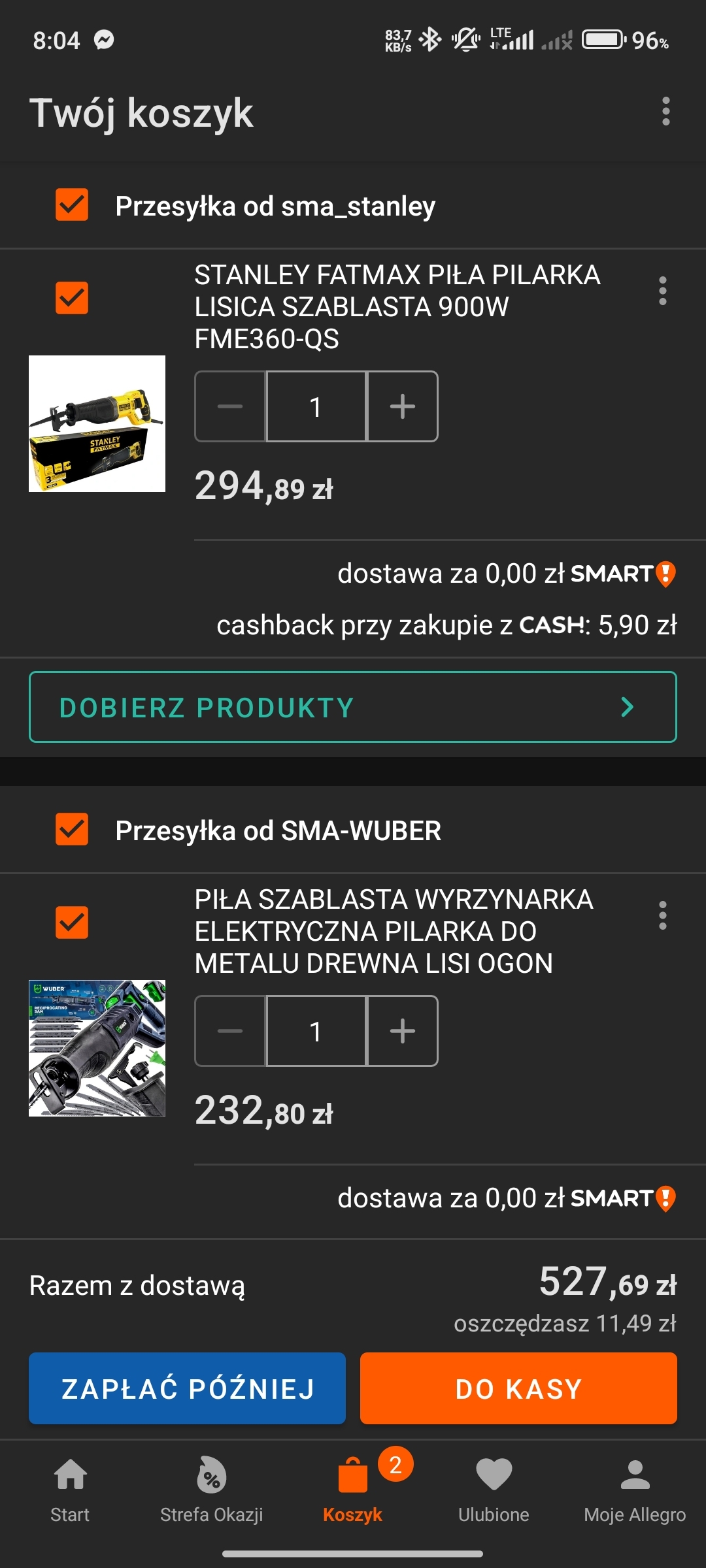Open options for the Wuber saw item

click(x=662, y=915)
